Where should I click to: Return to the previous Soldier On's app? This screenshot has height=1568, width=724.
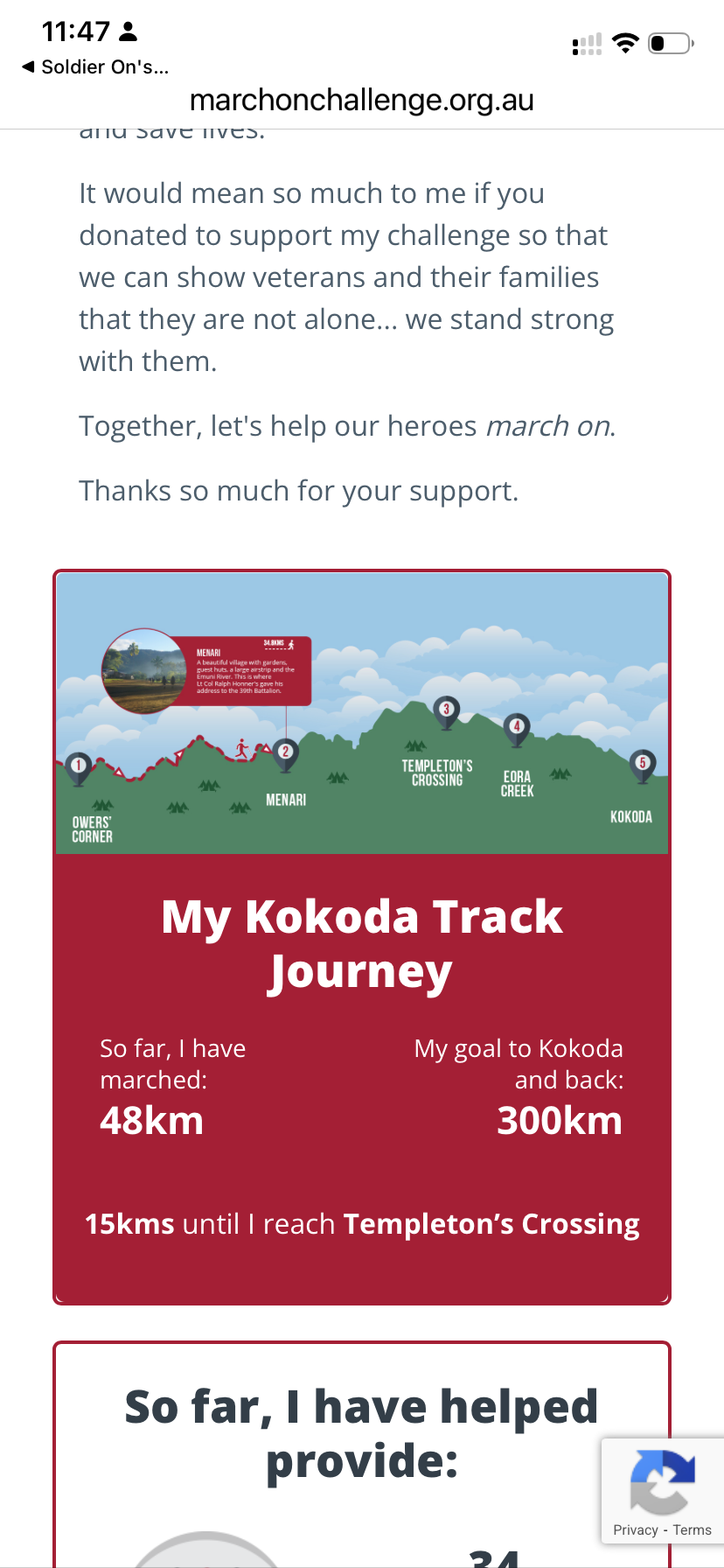(94, 67)
